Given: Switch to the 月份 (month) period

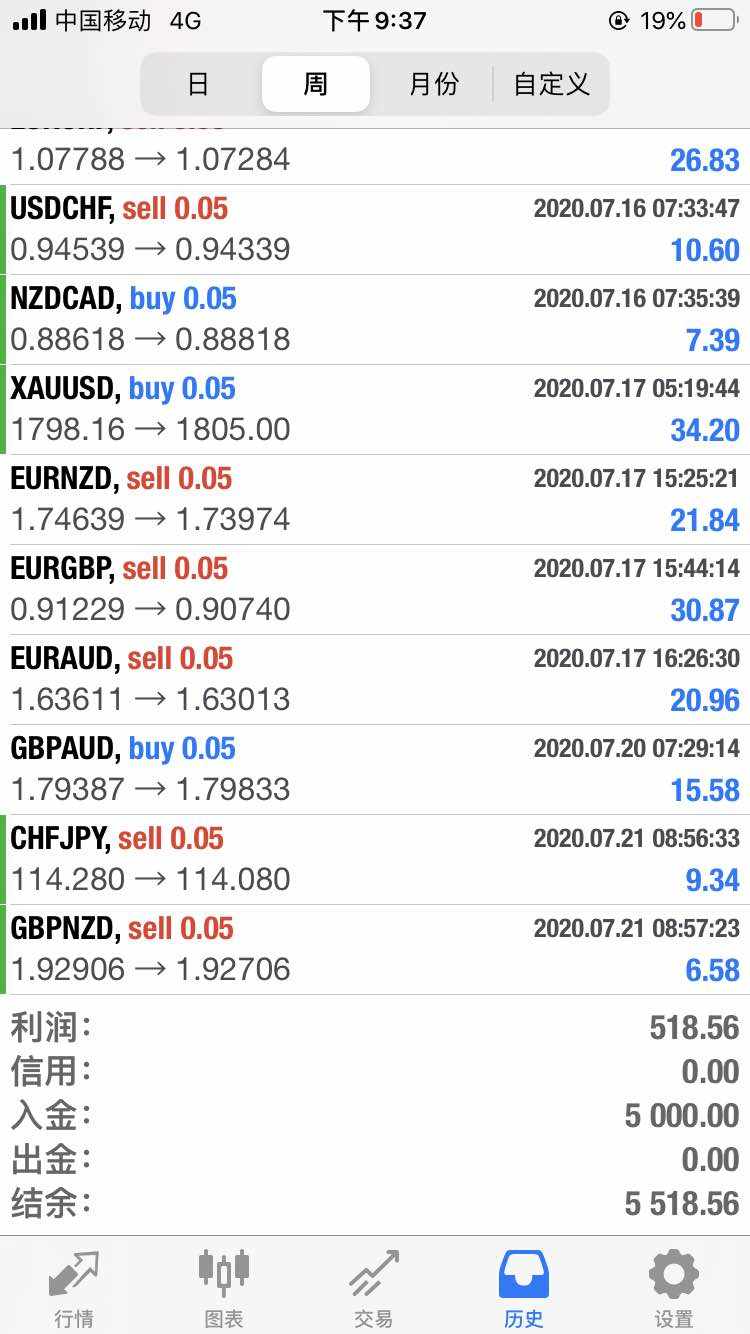Looking at the screenshot, I should click(x=433, y=84).
